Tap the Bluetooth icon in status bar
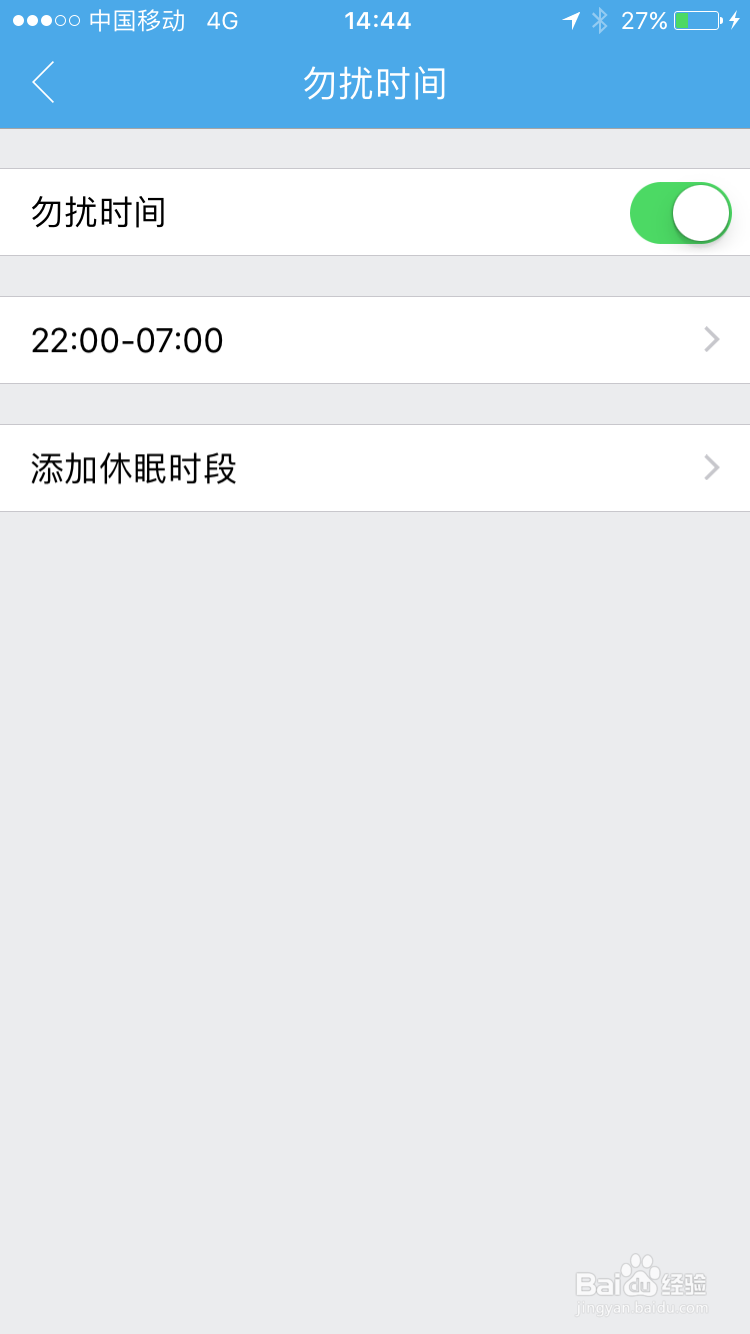The image size is (750, 1334). tap(598, 20)
